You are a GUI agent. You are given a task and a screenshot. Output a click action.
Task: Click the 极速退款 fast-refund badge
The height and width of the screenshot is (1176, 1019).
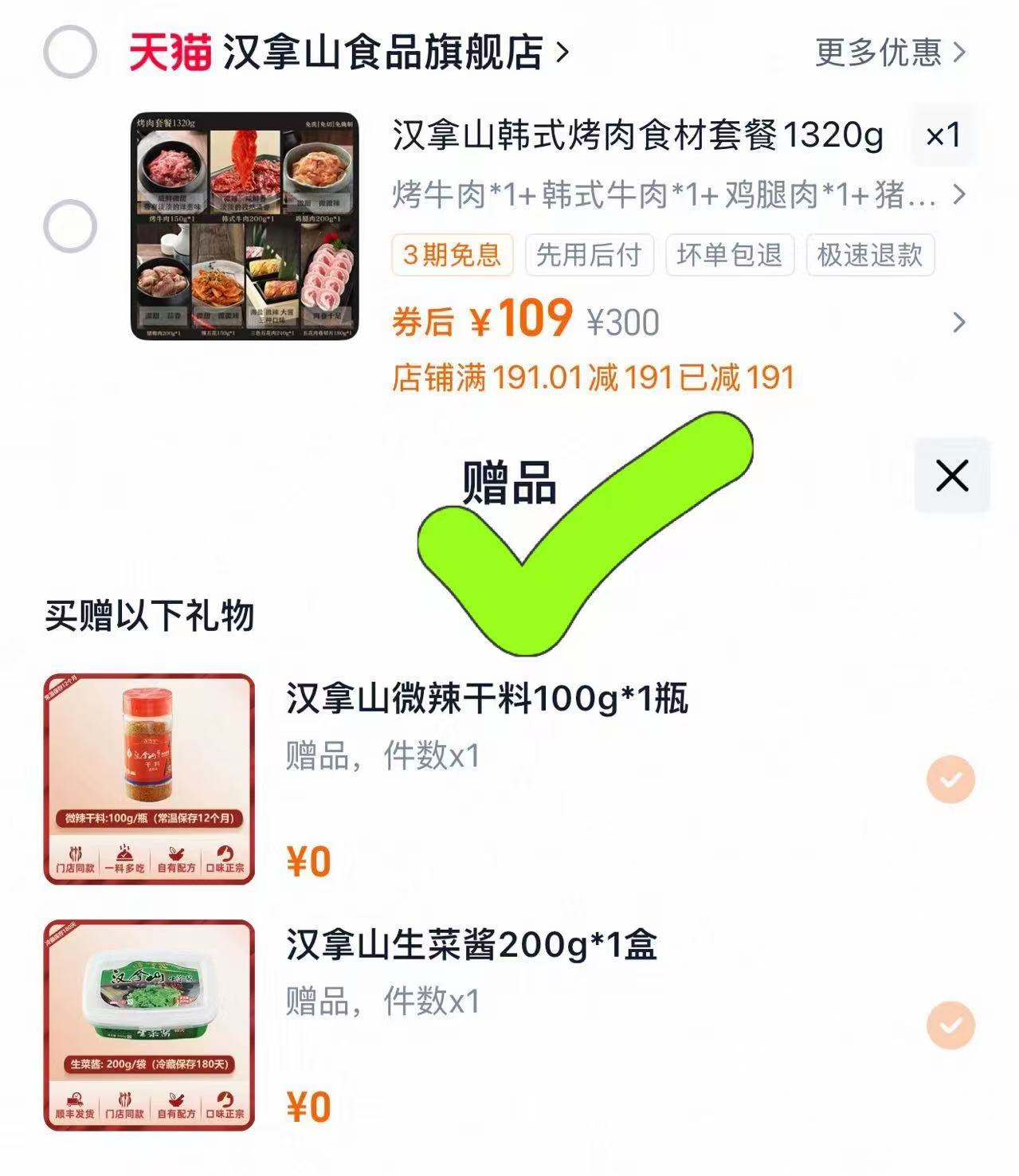click(x=870, y=255)
